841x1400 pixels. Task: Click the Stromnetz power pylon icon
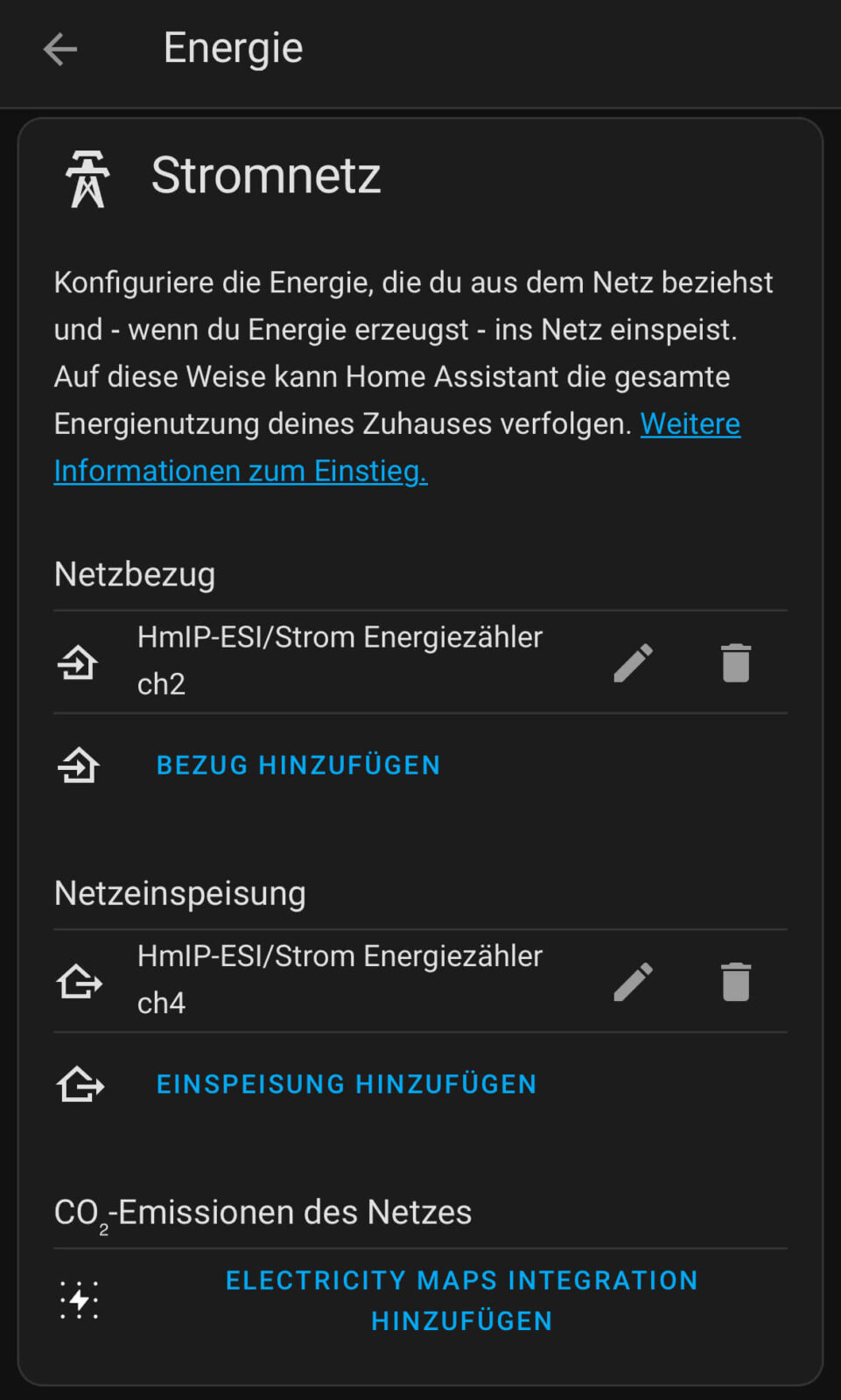(x=88, y=176)
